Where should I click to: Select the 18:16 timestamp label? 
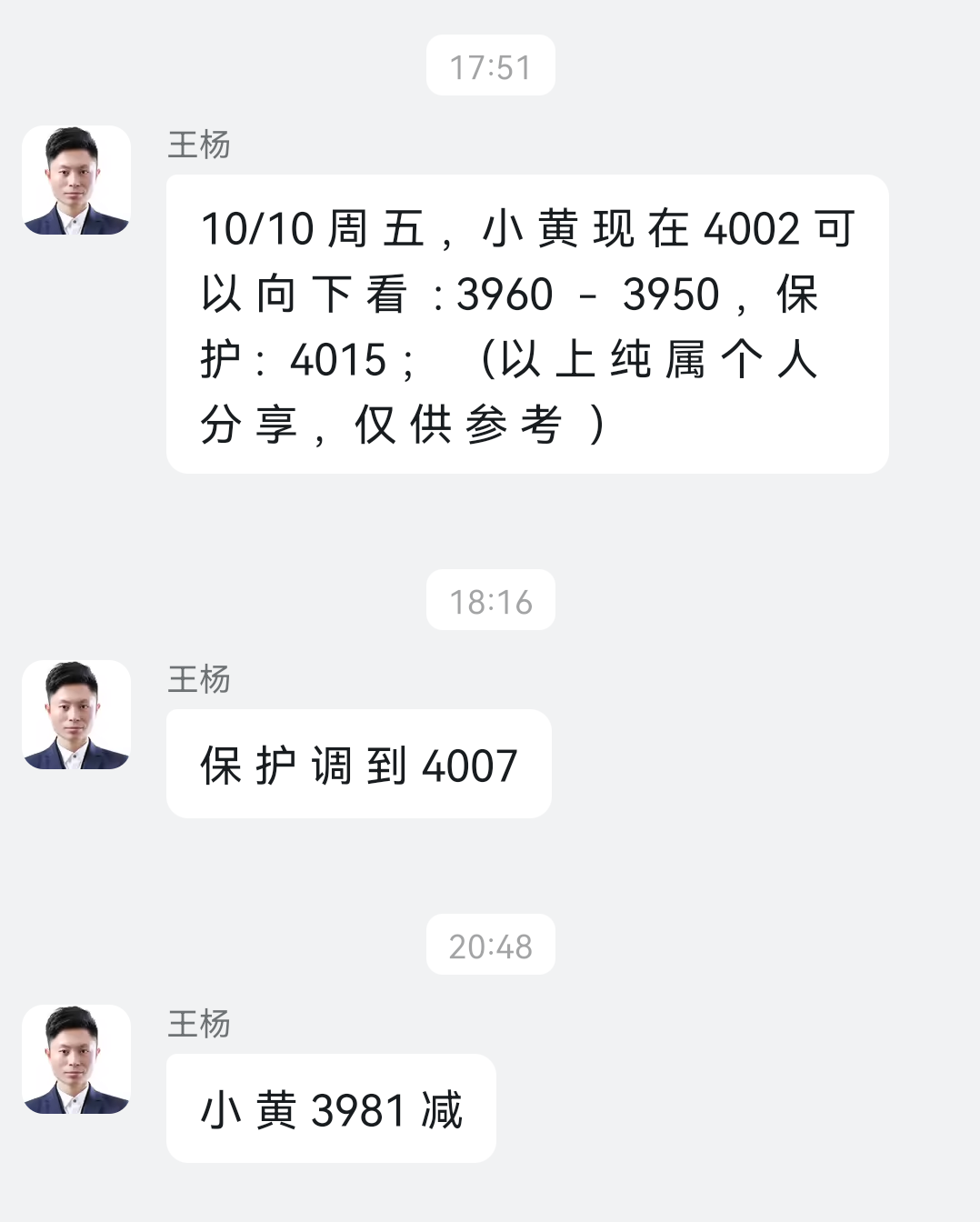(x=490, y=599)
